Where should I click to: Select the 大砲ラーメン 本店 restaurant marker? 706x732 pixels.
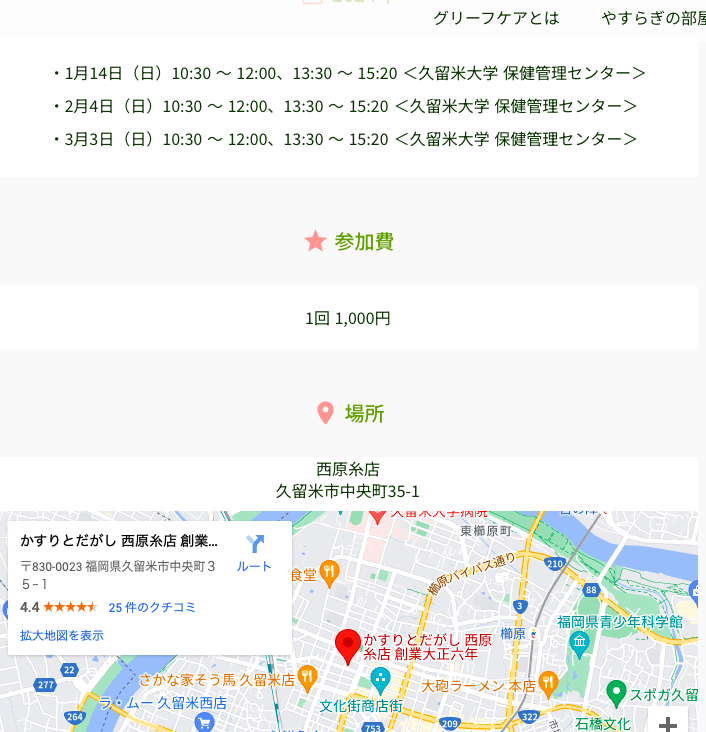(548, 684)
